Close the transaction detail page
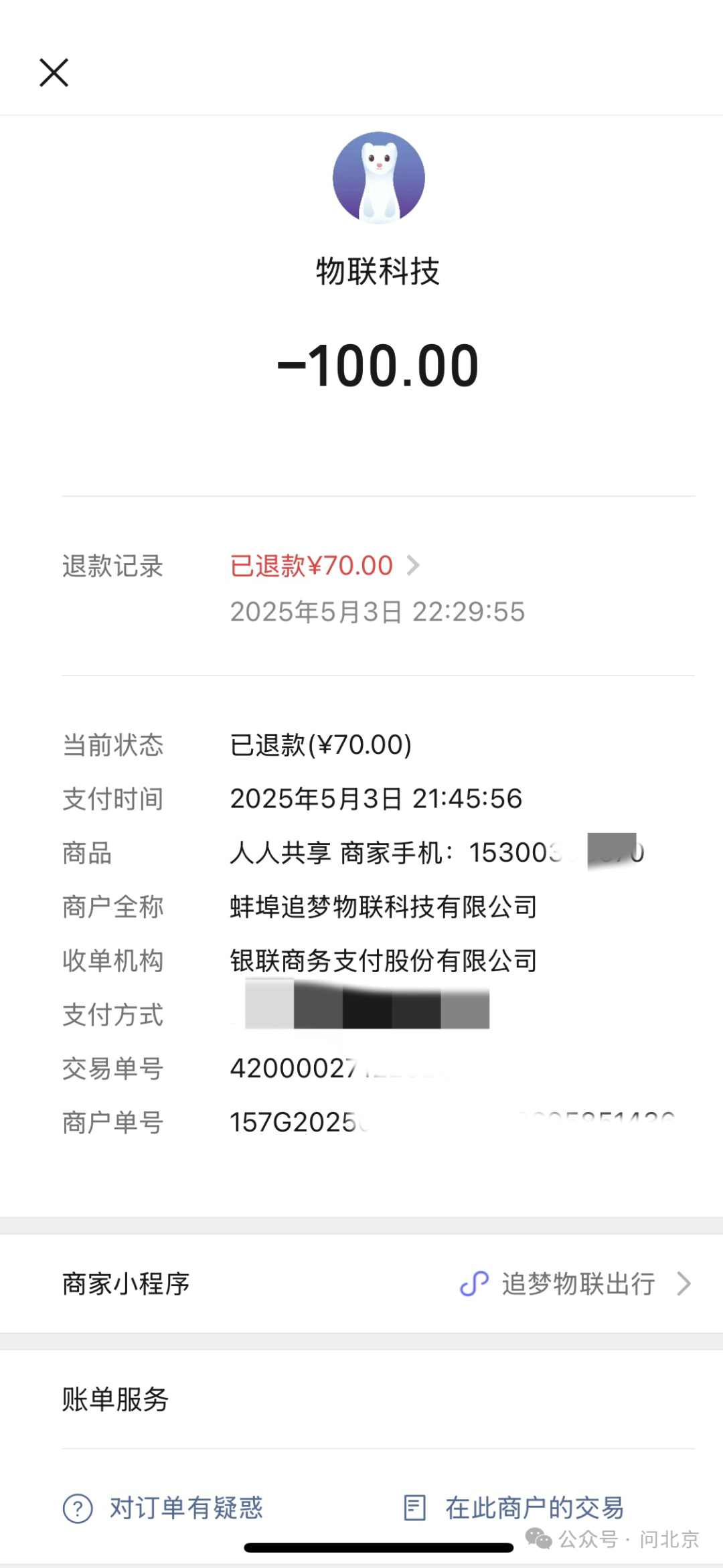The height and width of the screenshot is (1568, 723). [x=54, y=73]
